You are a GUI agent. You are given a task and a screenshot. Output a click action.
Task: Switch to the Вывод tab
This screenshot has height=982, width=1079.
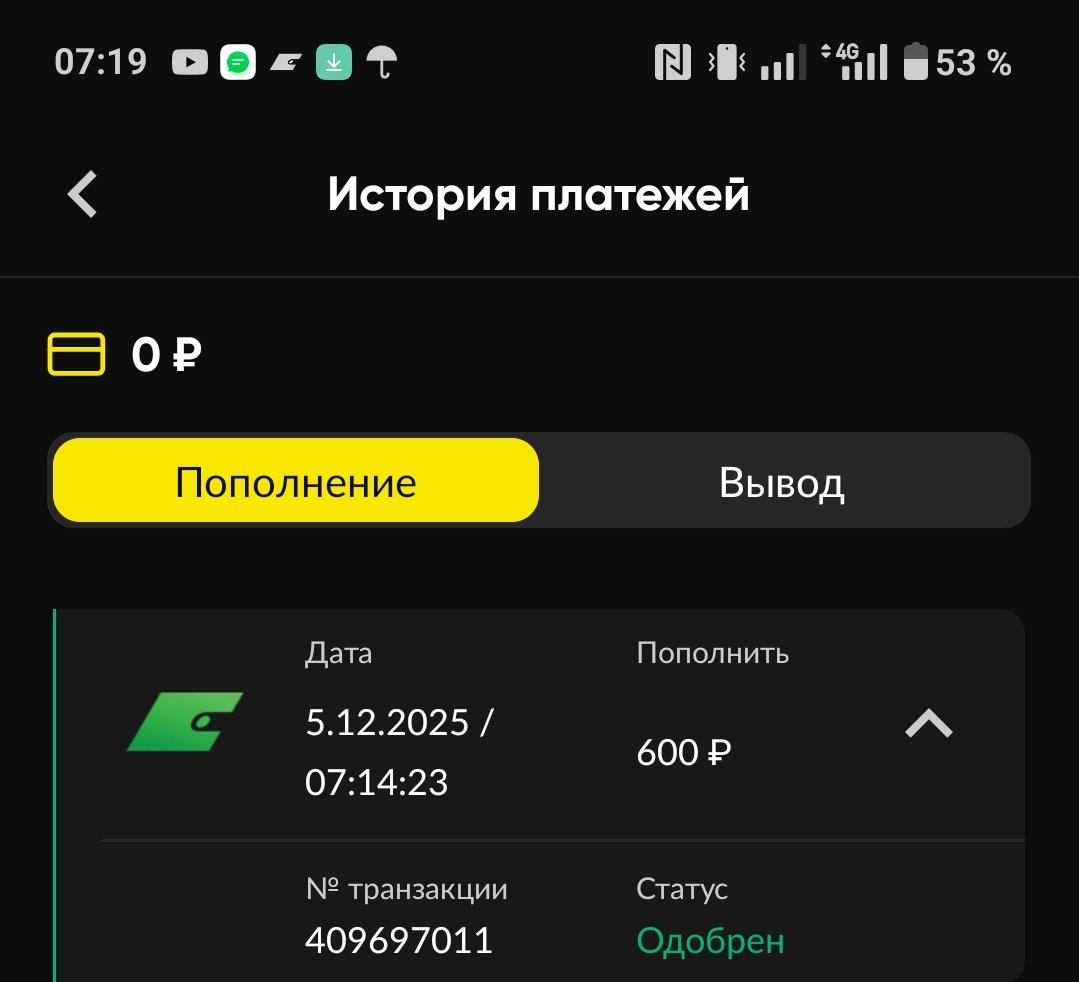[782, 482]
